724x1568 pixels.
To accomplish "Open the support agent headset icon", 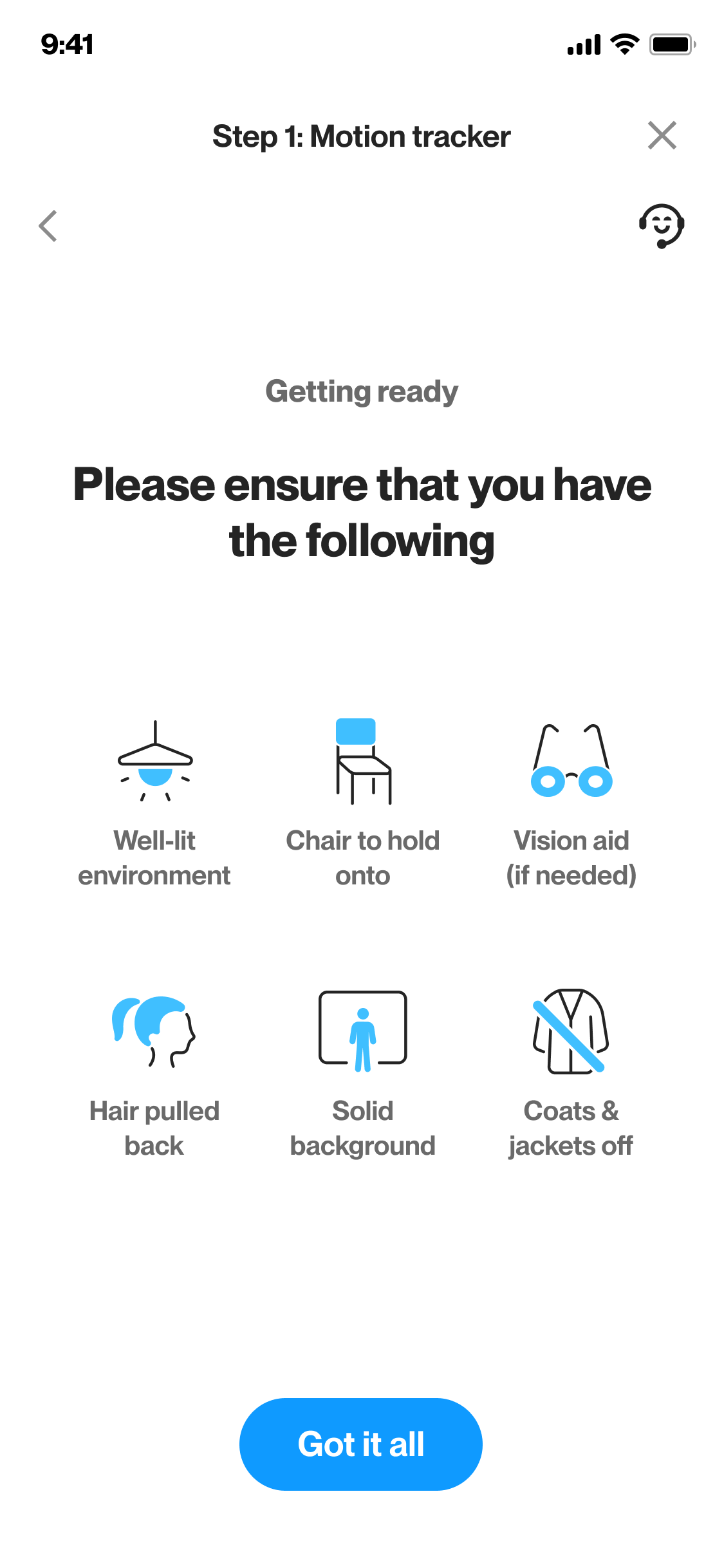I will pyautogui.click(x=662, y=226).
